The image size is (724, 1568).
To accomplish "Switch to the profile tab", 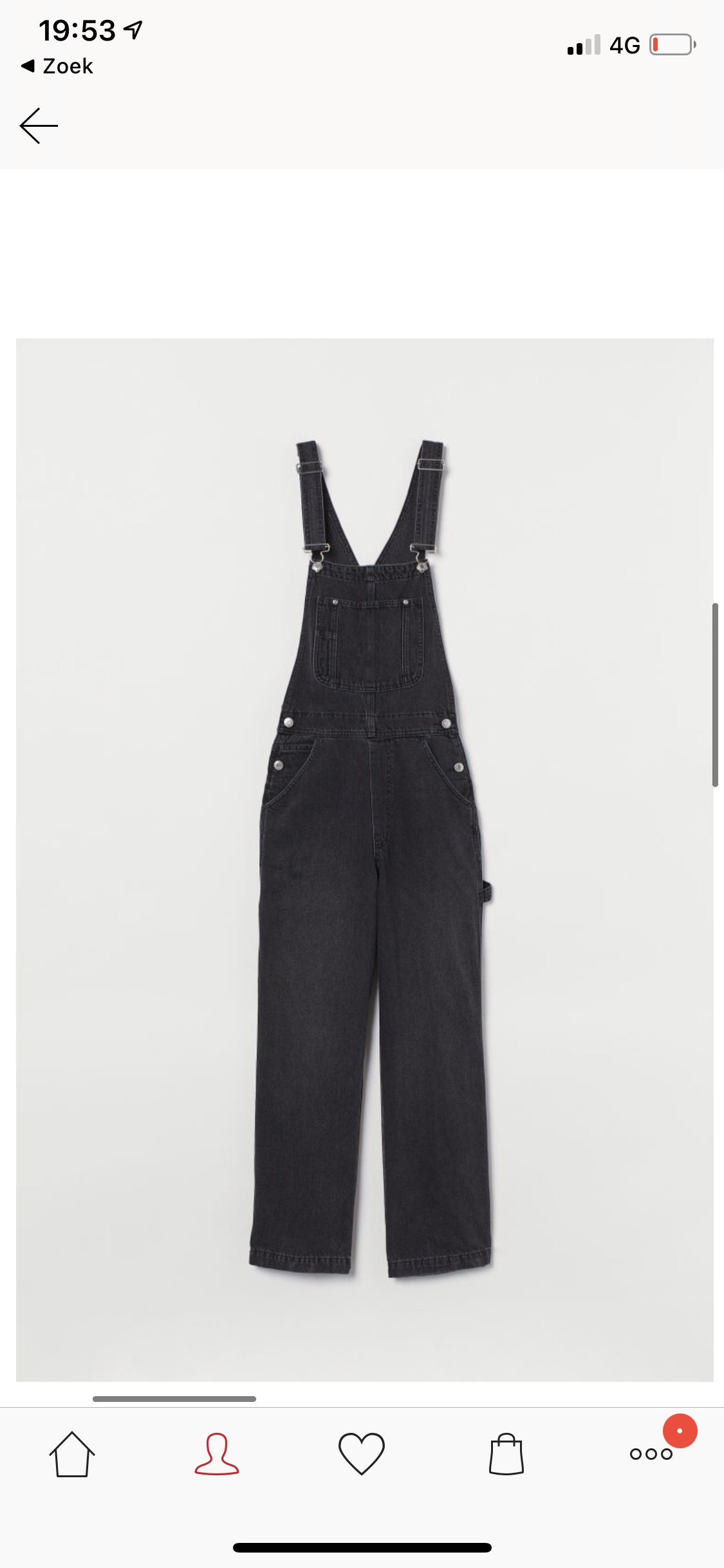I will [x=217, y=1453].
